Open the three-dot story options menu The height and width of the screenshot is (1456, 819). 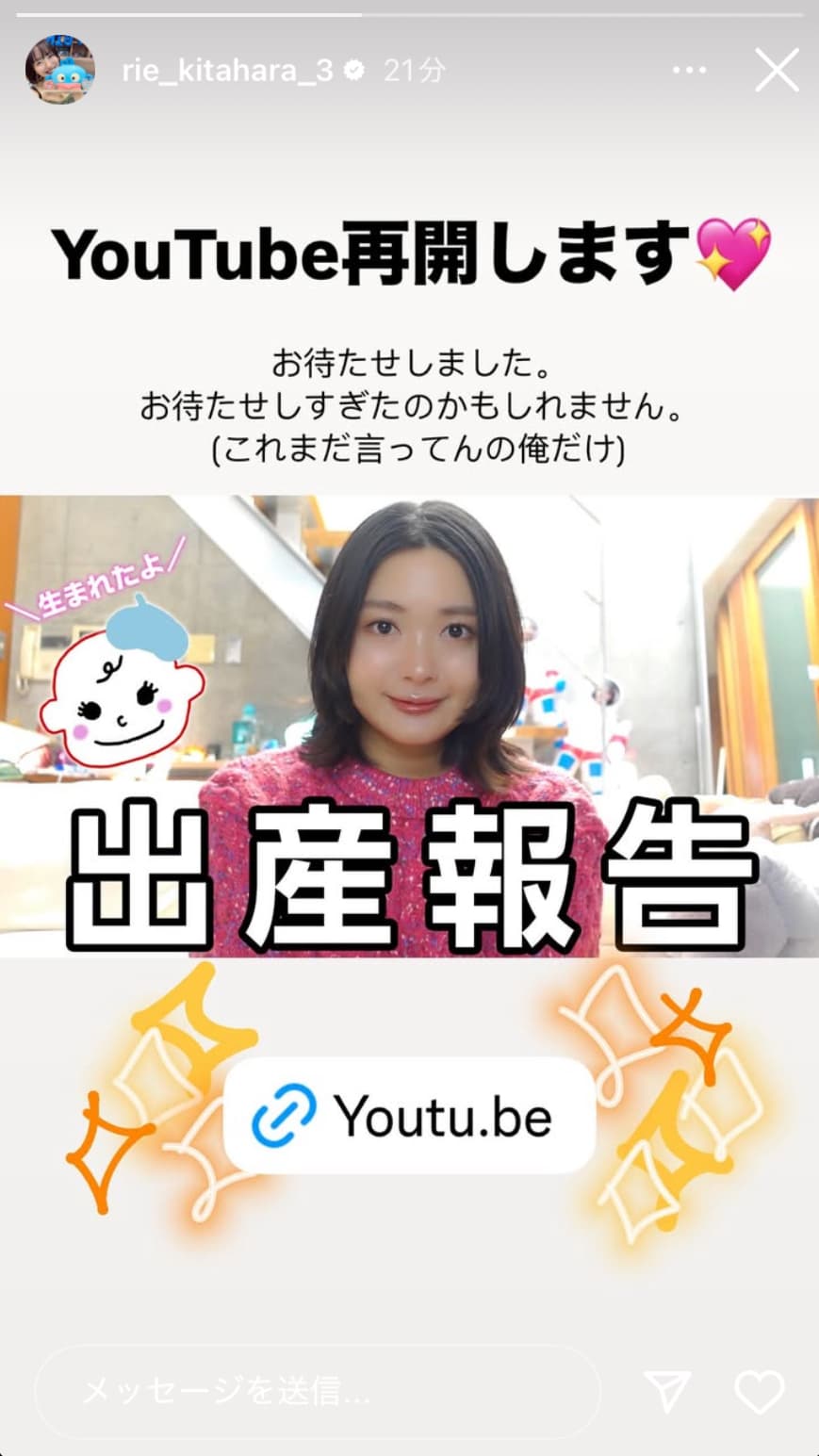coord(689,71)
